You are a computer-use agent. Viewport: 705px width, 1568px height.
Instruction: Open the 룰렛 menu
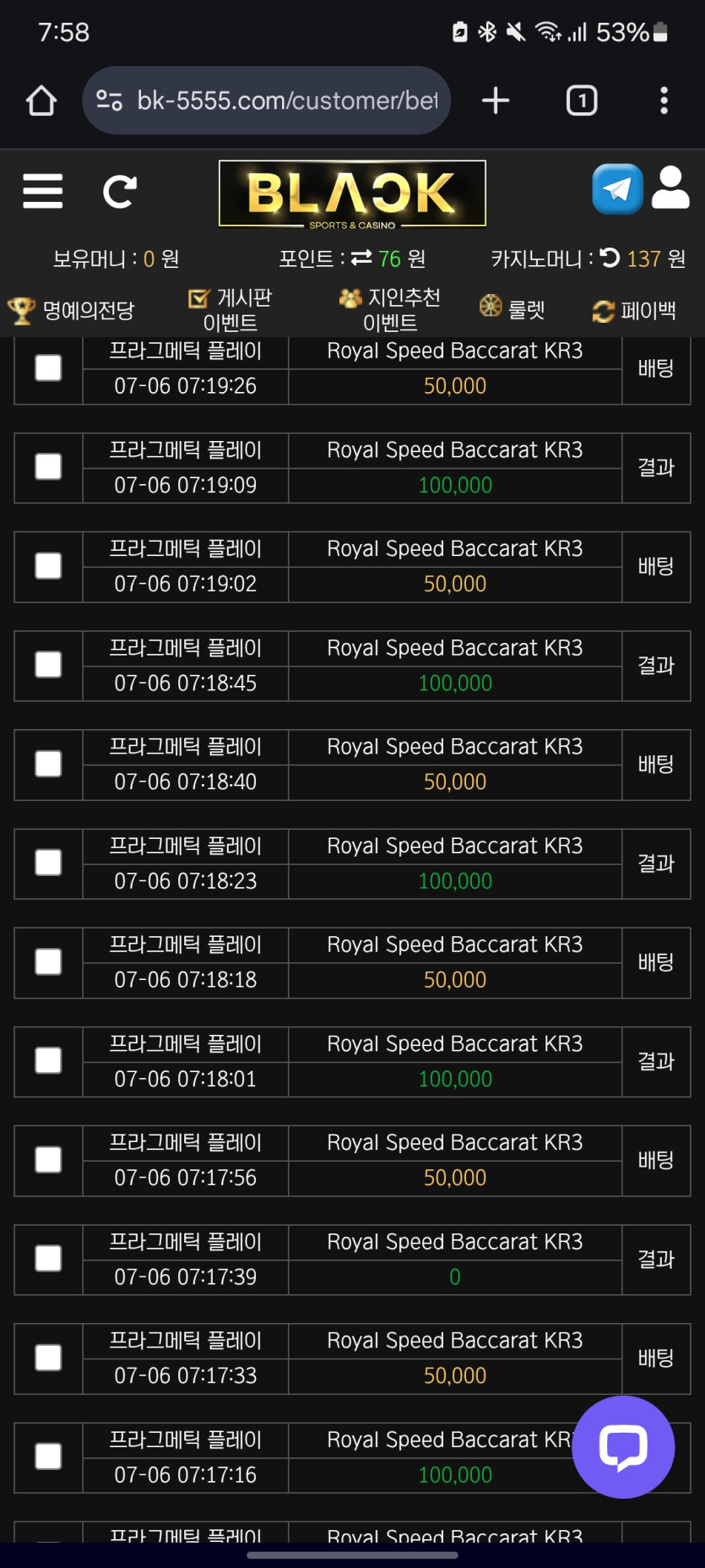click(512, 309)
